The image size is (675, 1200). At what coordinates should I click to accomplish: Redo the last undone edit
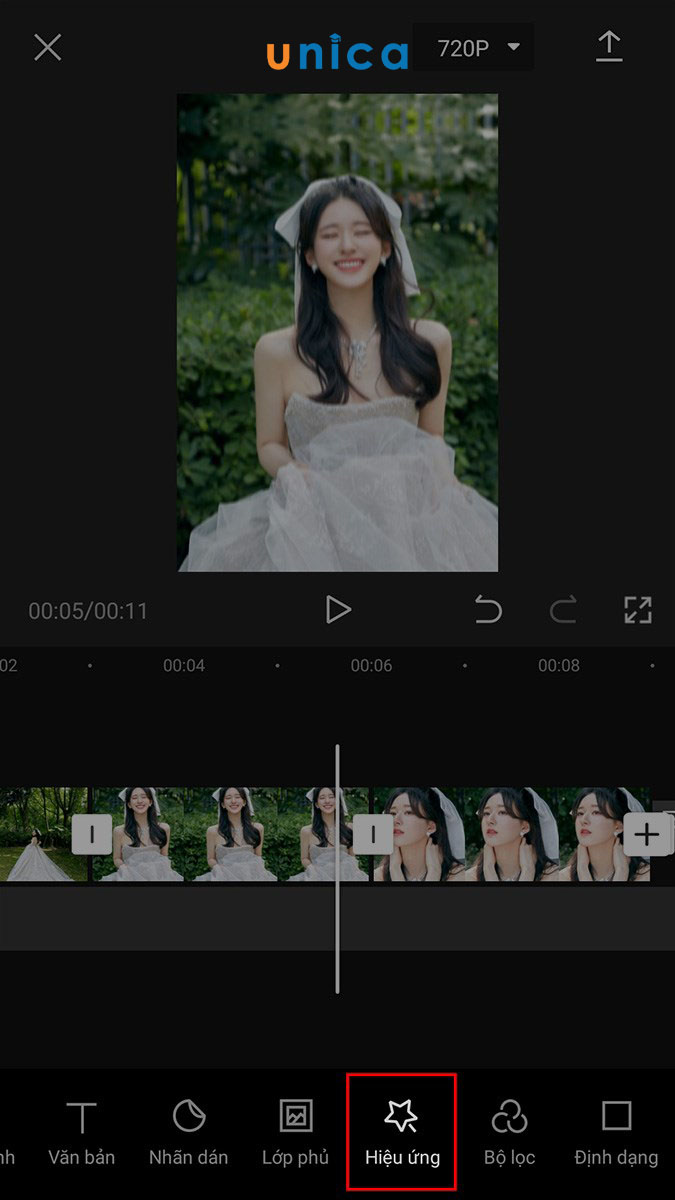tap(563, 609)
